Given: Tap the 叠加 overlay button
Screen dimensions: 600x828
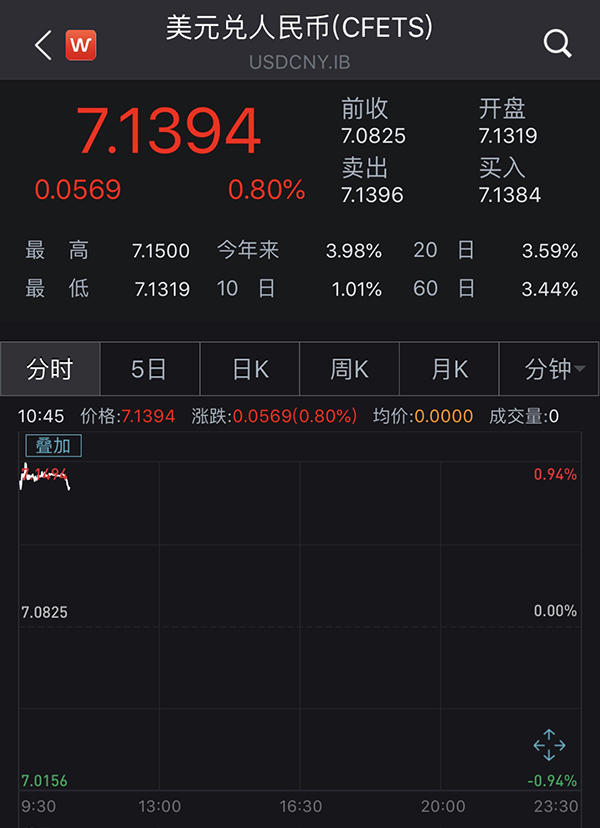Looking at the screenshot, I should 53,446.
